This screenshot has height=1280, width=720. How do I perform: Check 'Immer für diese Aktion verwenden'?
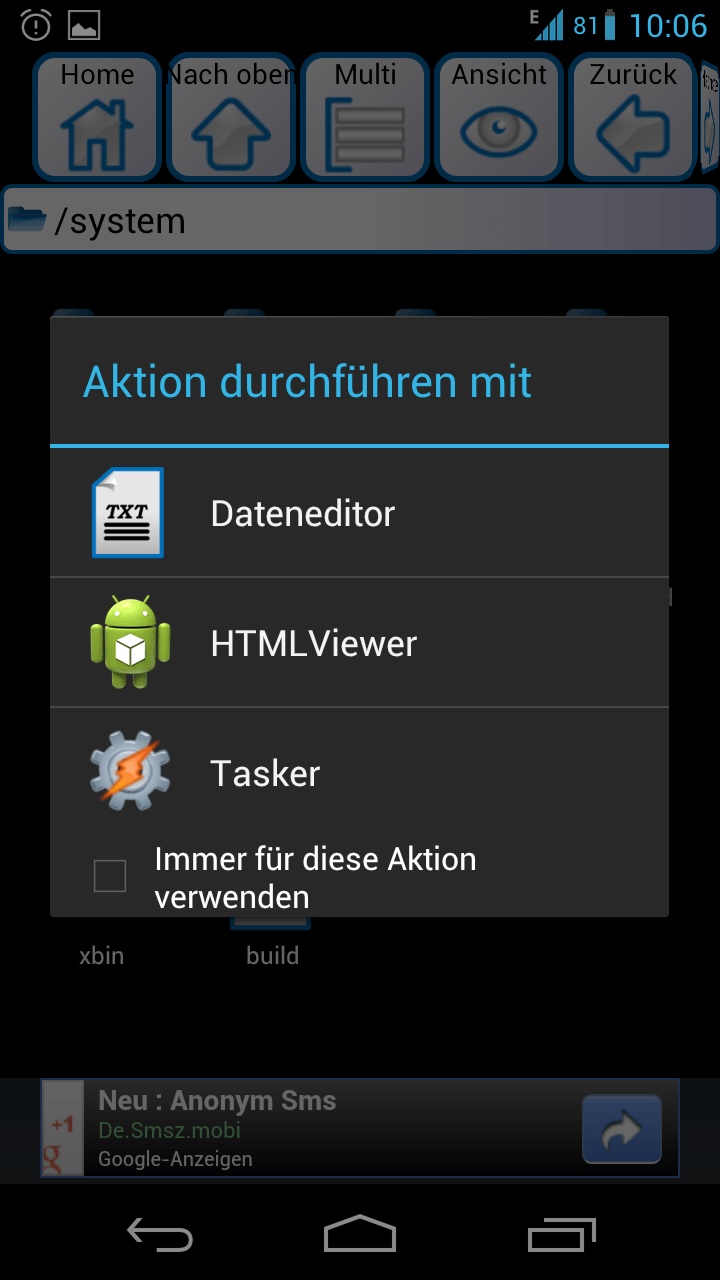point(110,876)
